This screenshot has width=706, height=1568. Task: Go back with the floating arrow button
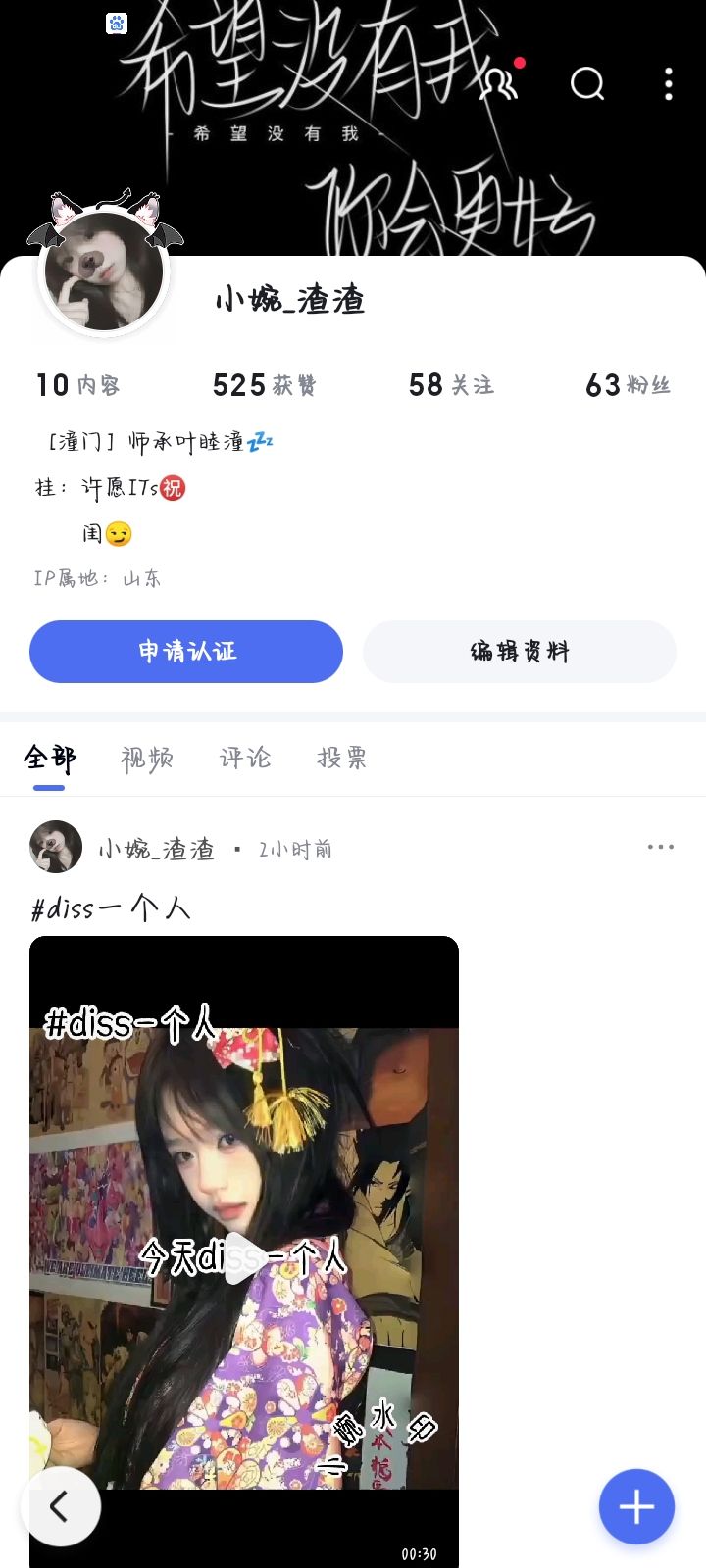[60, 1506]
